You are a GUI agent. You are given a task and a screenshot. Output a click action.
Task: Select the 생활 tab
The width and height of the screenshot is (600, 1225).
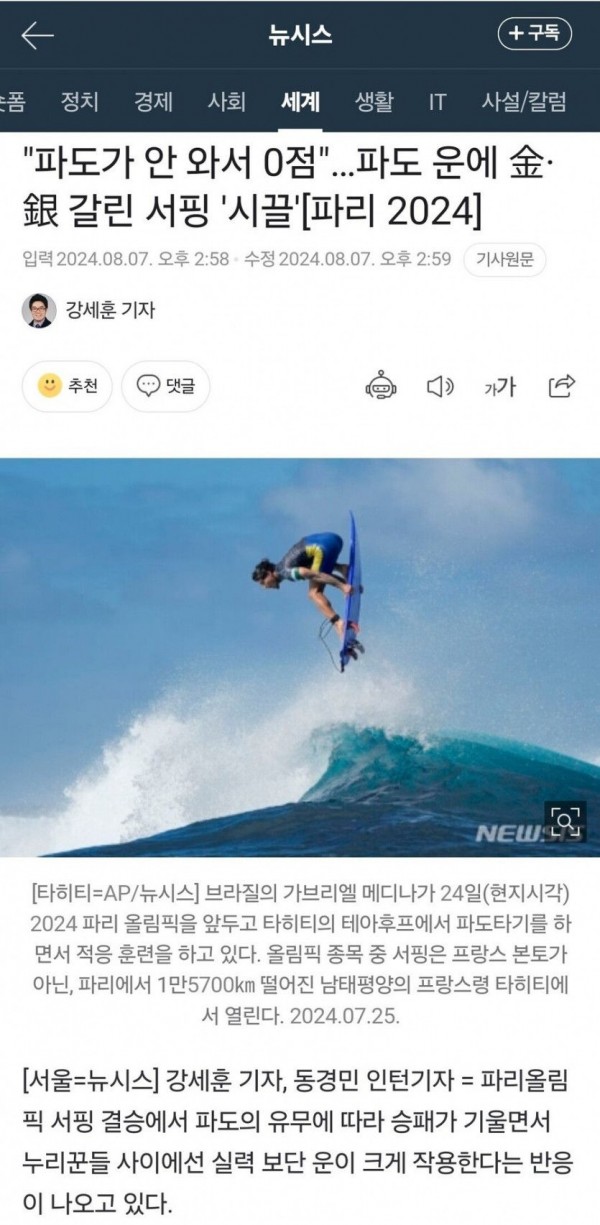coord(374,101)
